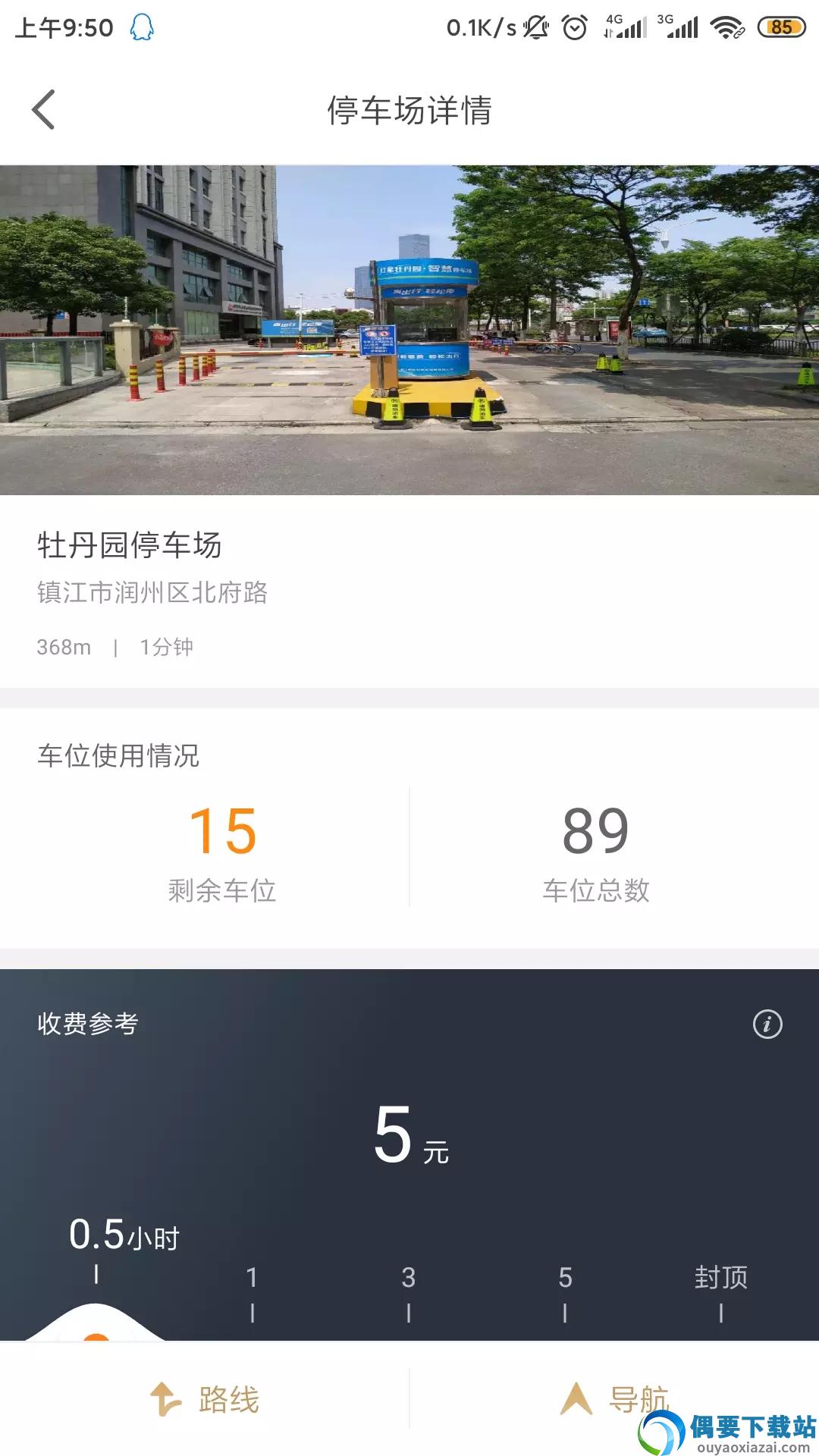Tap the back arrow to exit details
This screenshot has width=819, height=1456.
[x=43, y=109]
